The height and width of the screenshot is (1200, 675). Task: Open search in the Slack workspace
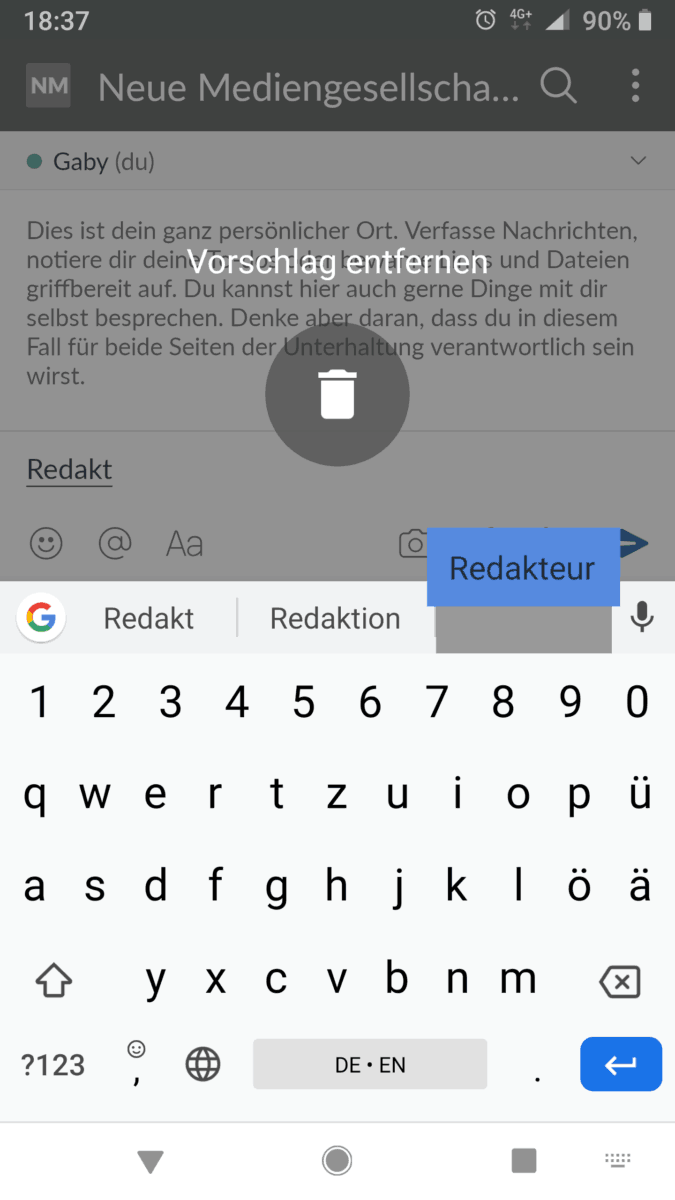point(558,87)
